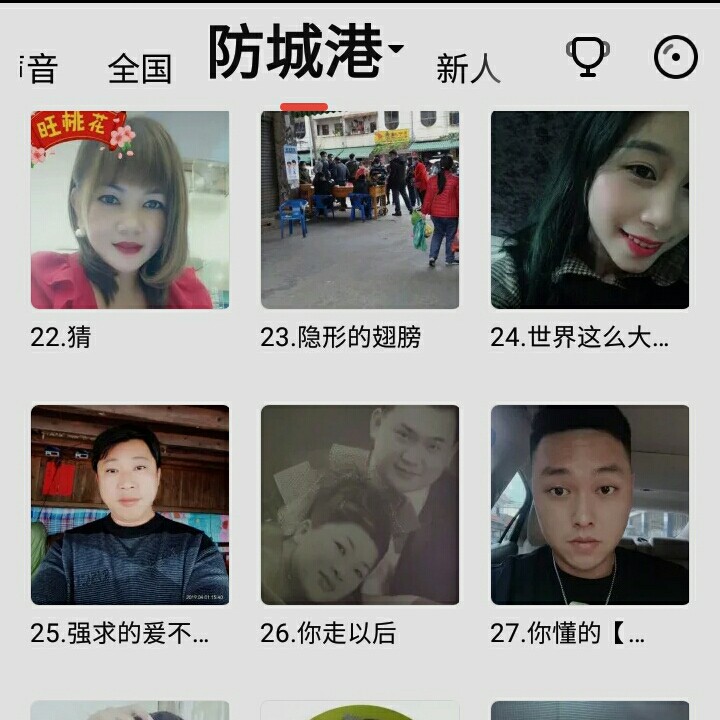The width and height of the screenshot is (720, 720).
Task: Open the trophy ranking icon
Action: point(587,57)
